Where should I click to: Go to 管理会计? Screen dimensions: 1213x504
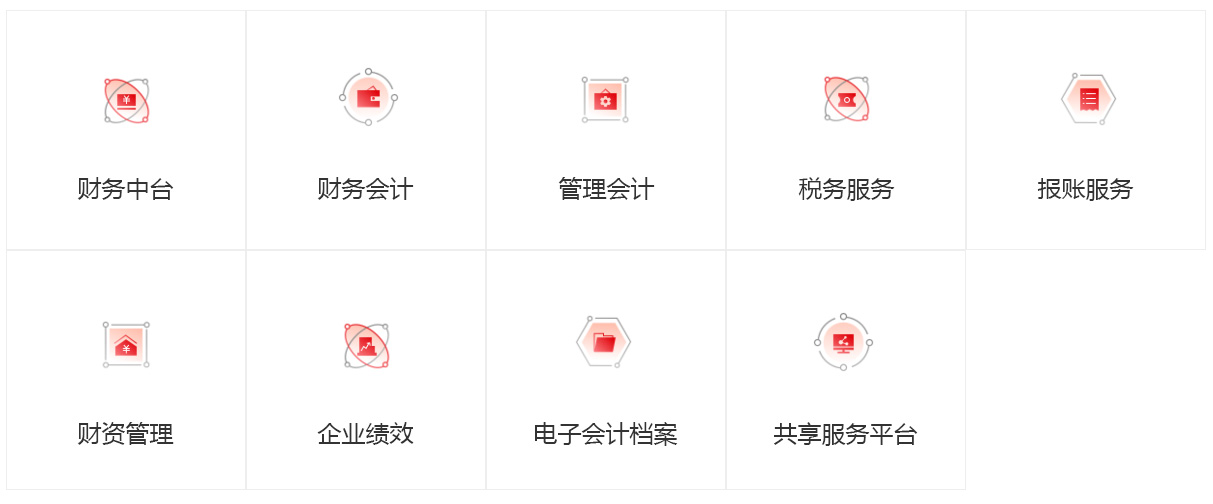click(x=606, y=130)
